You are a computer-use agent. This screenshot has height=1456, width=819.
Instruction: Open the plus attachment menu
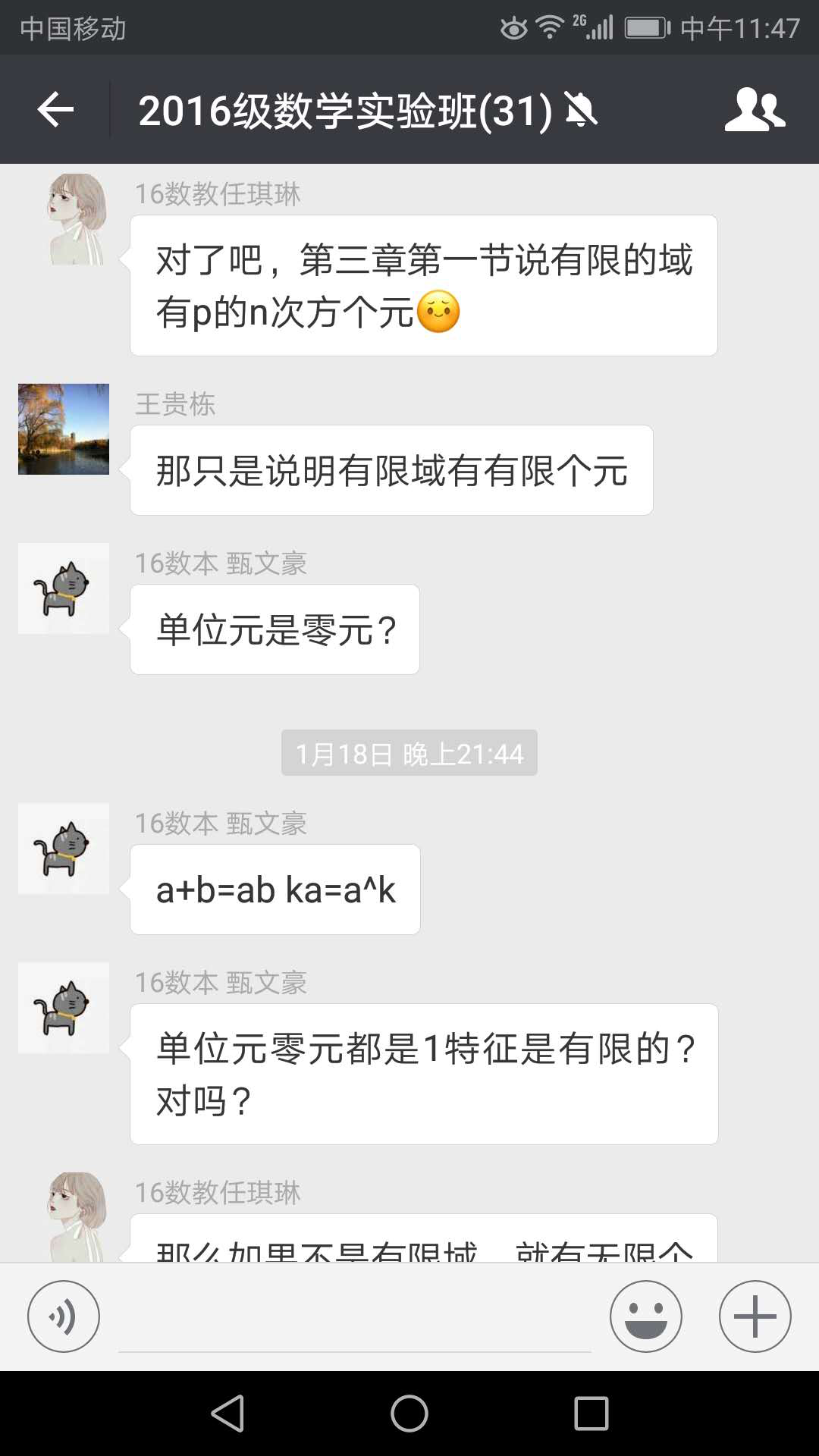pos(755,1316)
